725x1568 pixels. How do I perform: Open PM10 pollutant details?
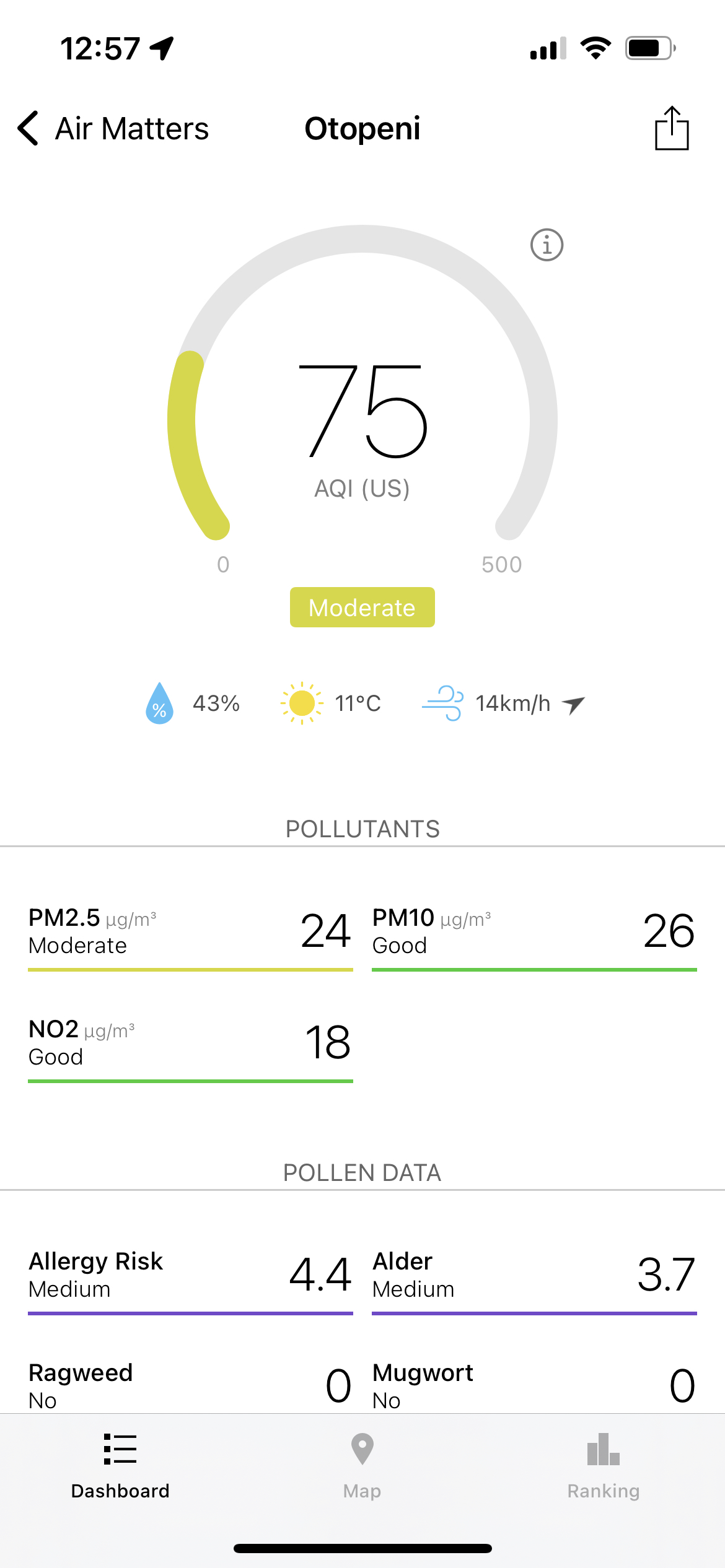point(534,932)
